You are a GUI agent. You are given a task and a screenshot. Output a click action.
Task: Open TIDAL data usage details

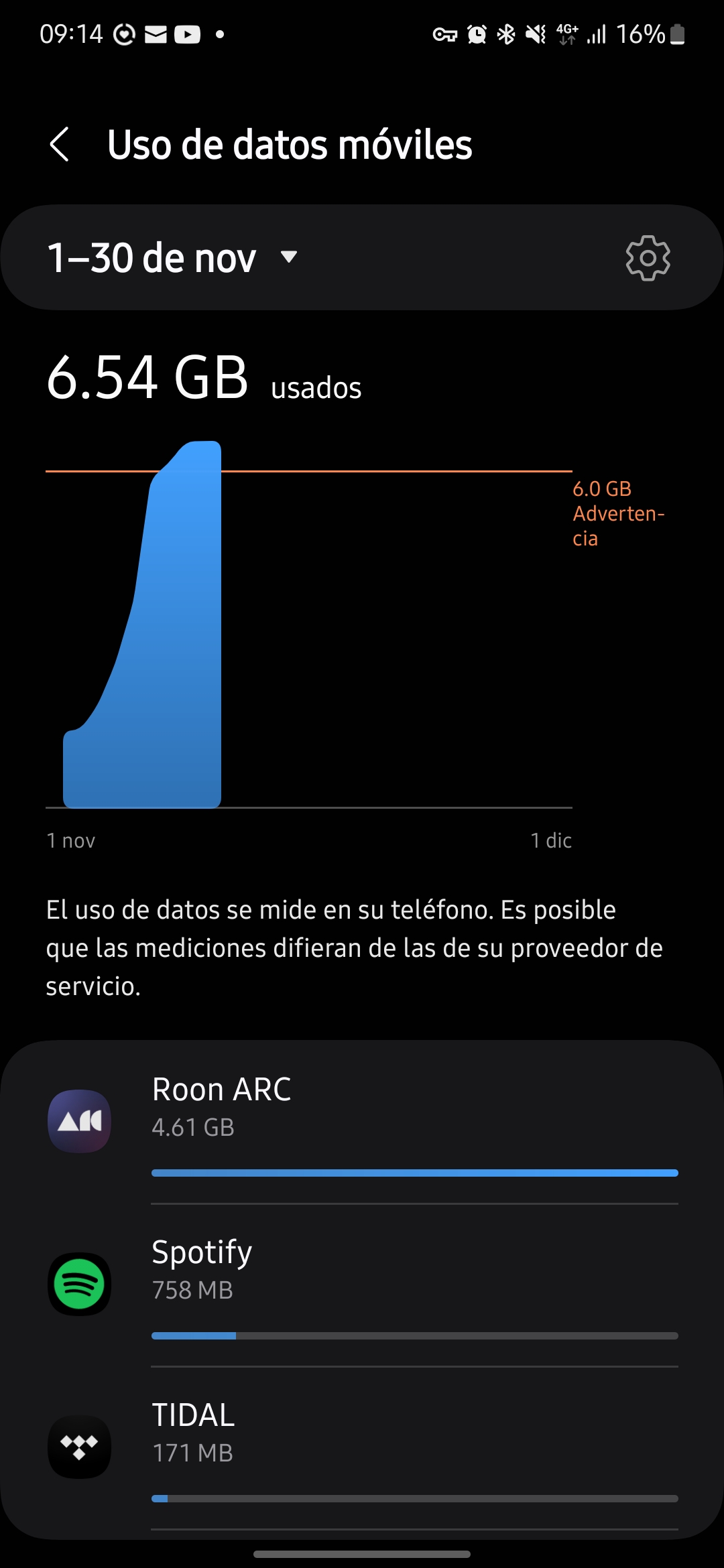(362, 1446)
